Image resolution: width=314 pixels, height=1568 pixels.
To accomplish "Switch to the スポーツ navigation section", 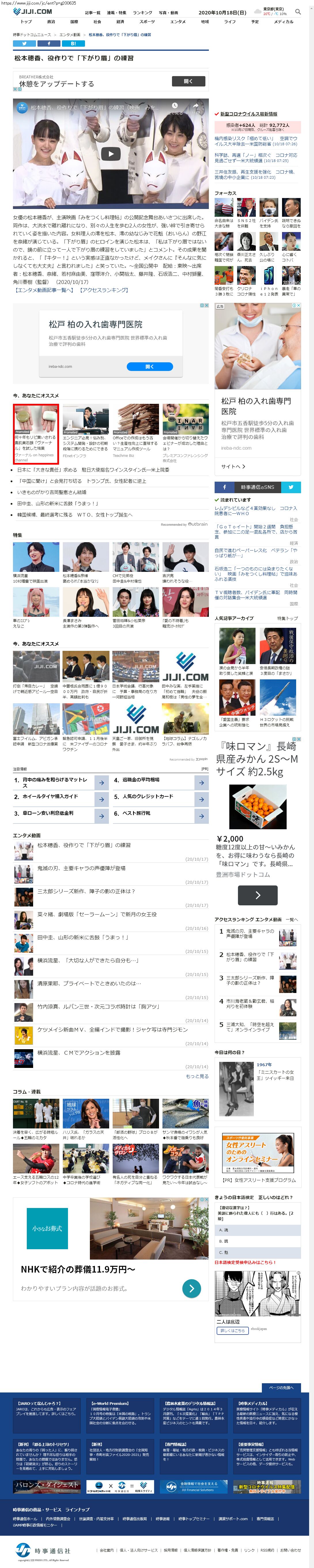I will (x=147, y=21).
